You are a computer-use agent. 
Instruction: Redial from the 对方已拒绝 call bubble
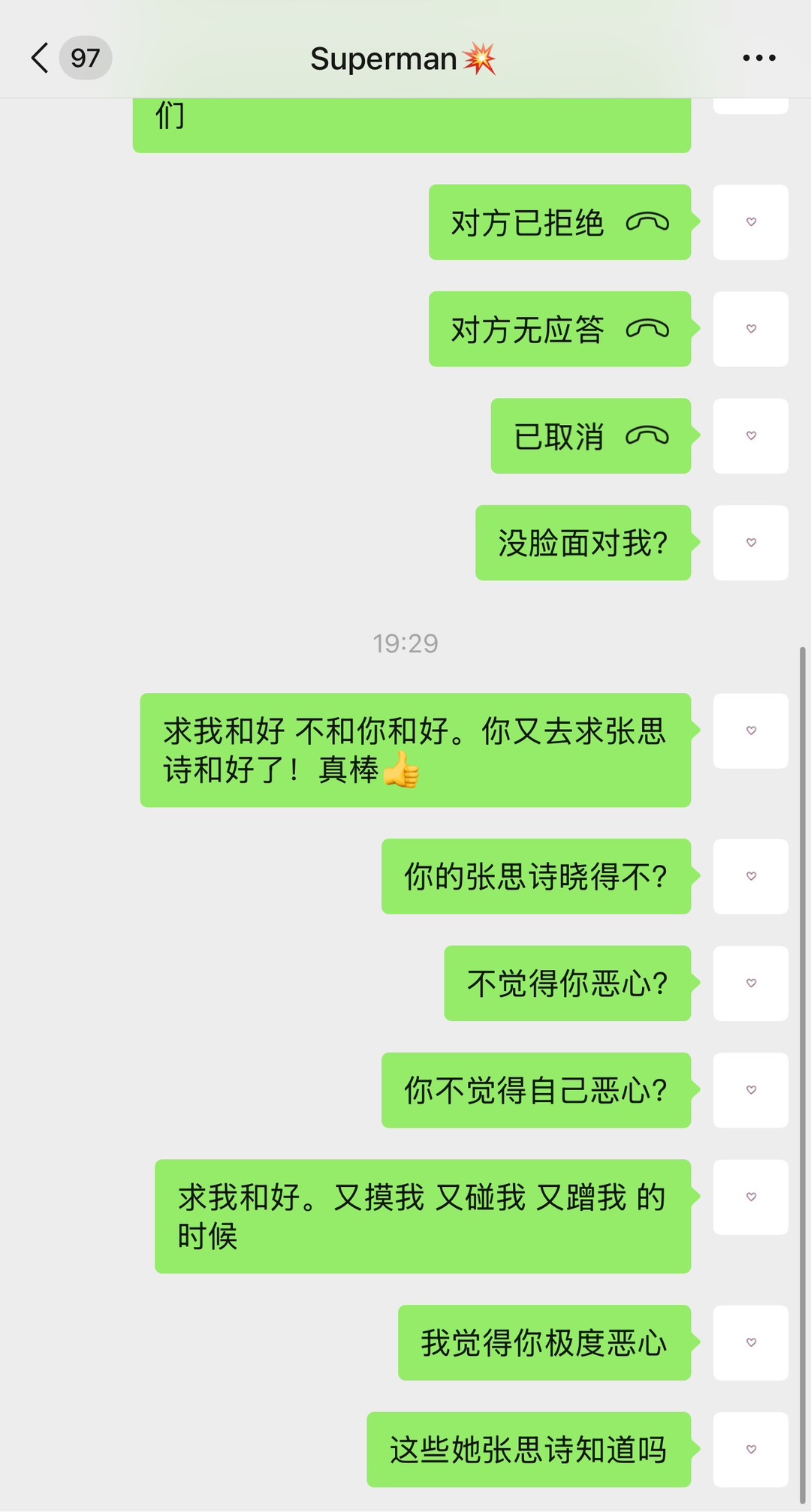tap(559, 222)
